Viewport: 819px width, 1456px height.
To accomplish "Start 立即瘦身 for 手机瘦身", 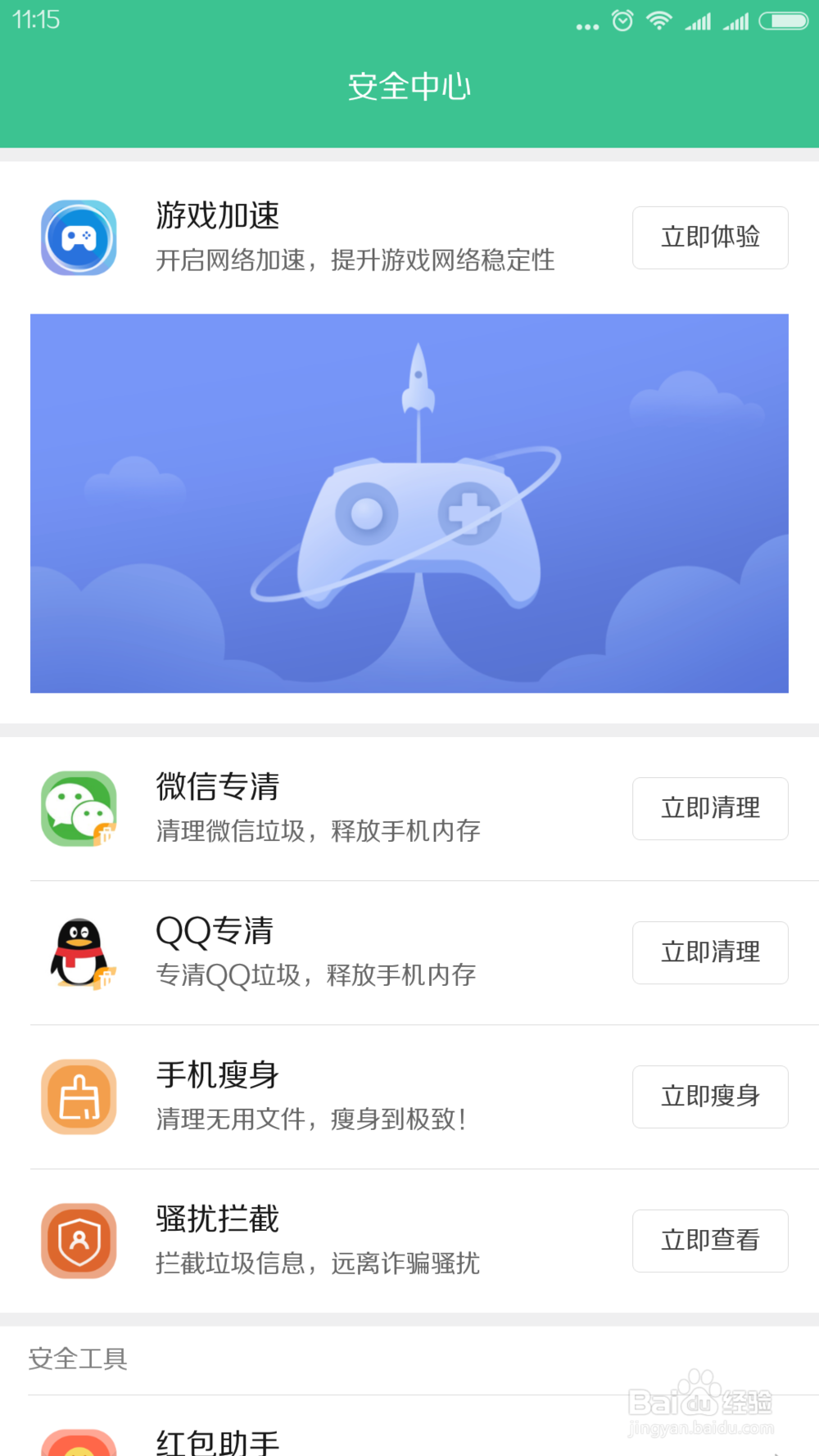I will click(x=710, y=1097).
